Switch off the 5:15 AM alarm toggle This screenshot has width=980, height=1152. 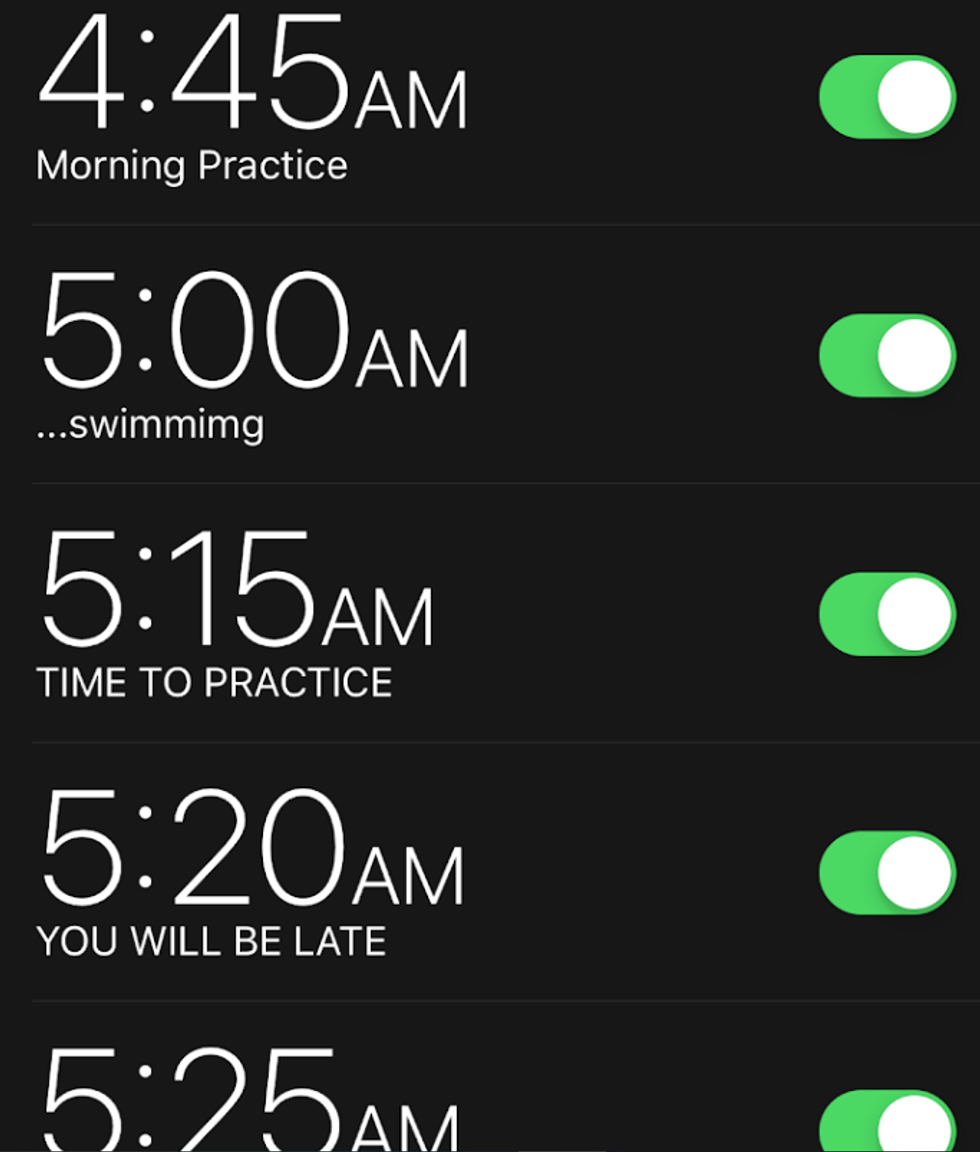pyautogui.click(x=887, y=614)
